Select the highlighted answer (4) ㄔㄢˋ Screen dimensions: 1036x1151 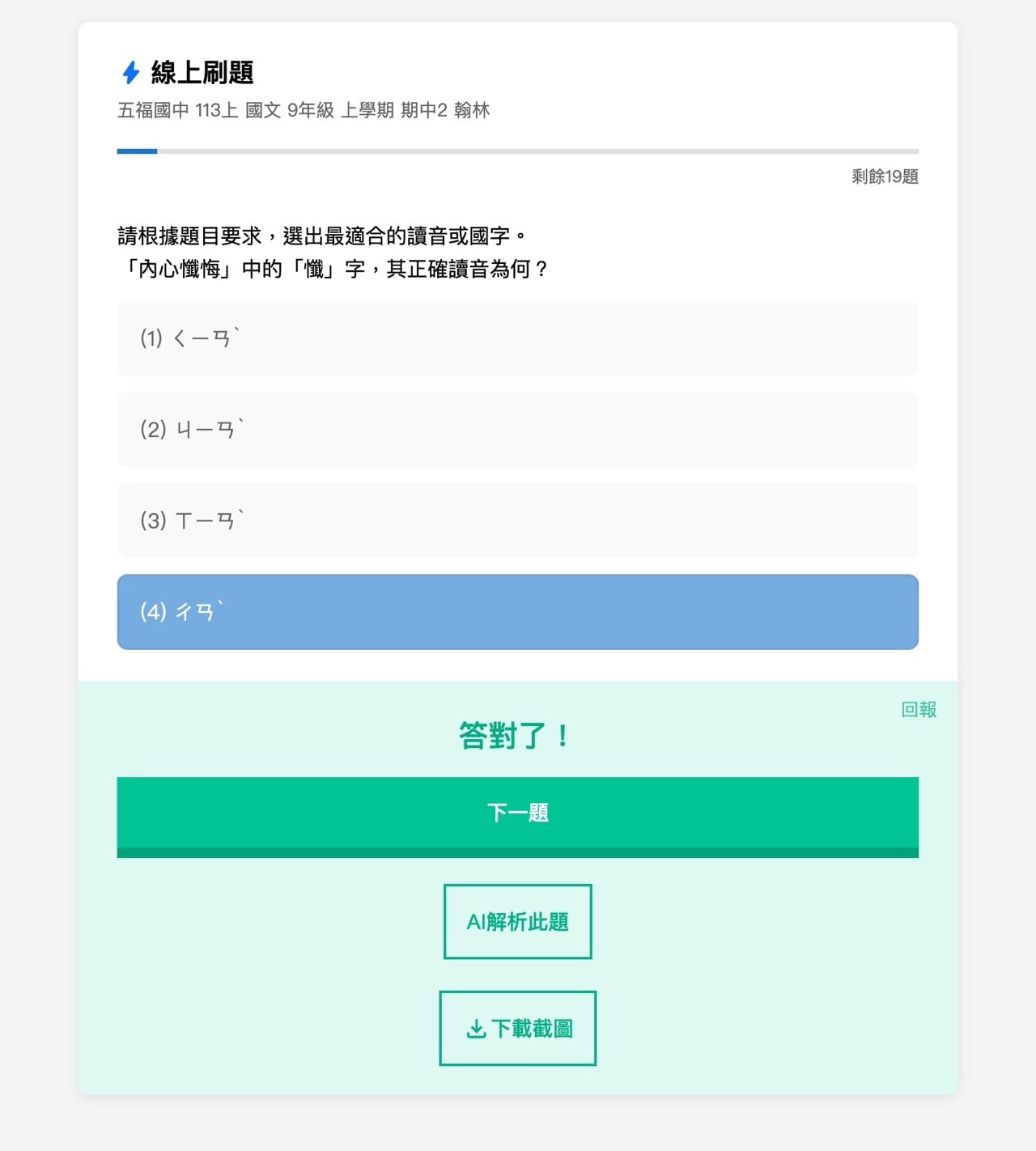point(518,612)
